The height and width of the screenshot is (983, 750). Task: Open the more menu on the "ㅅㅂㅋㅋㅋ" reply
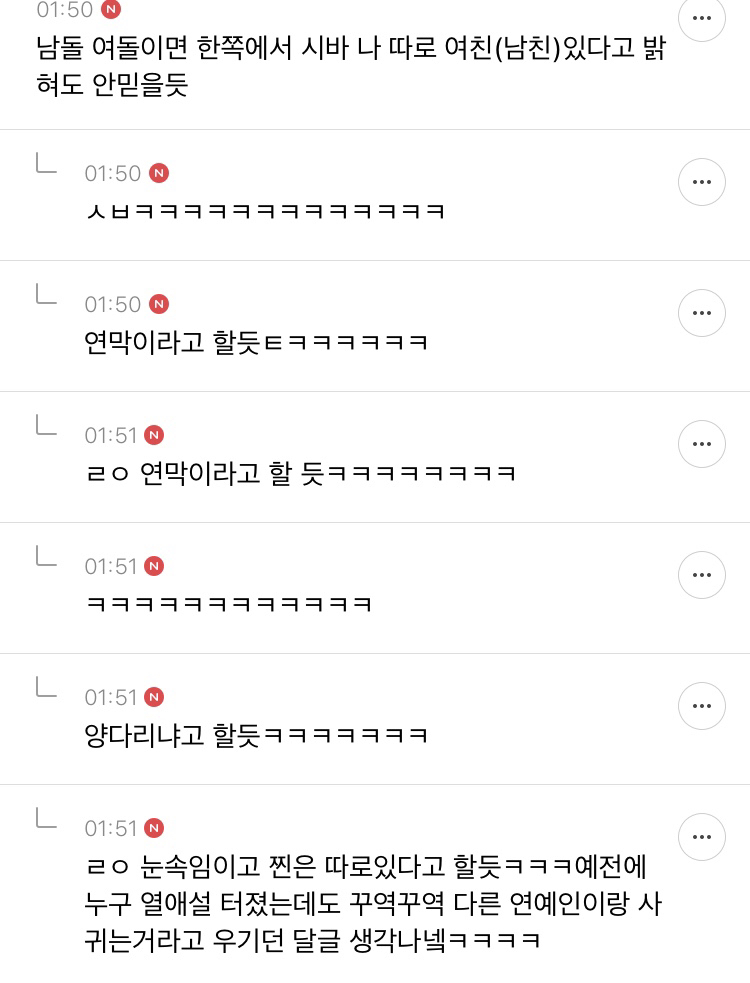point(702,182)
